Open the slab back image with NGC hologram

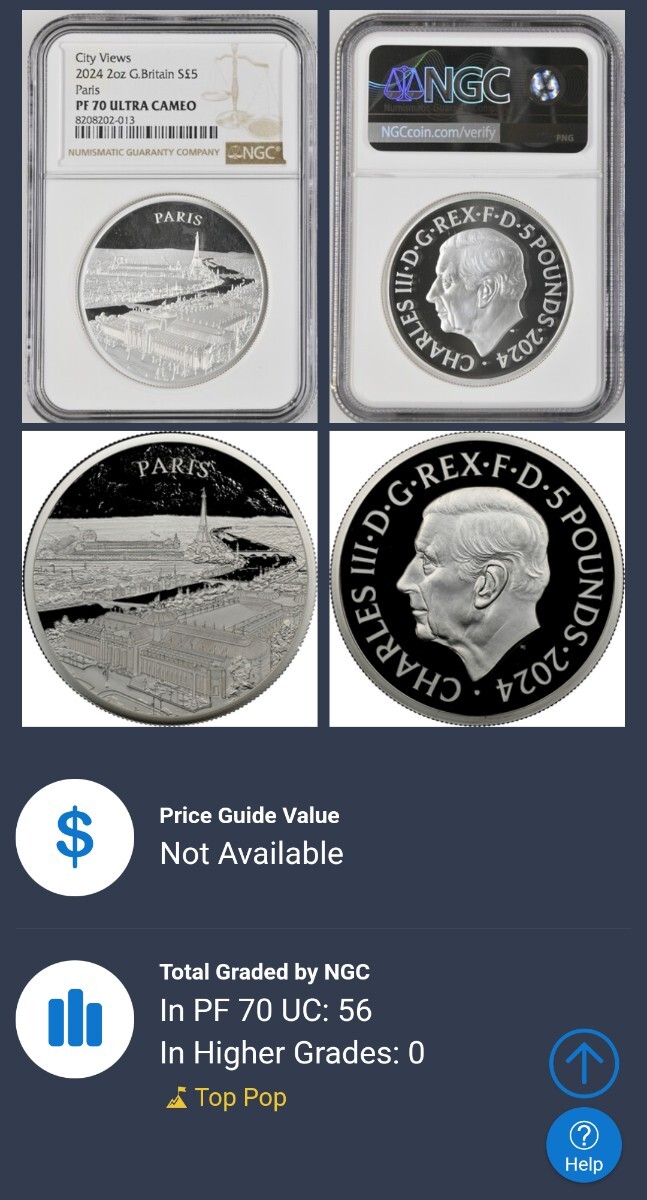pyautogui.click(x=477, y=216)
